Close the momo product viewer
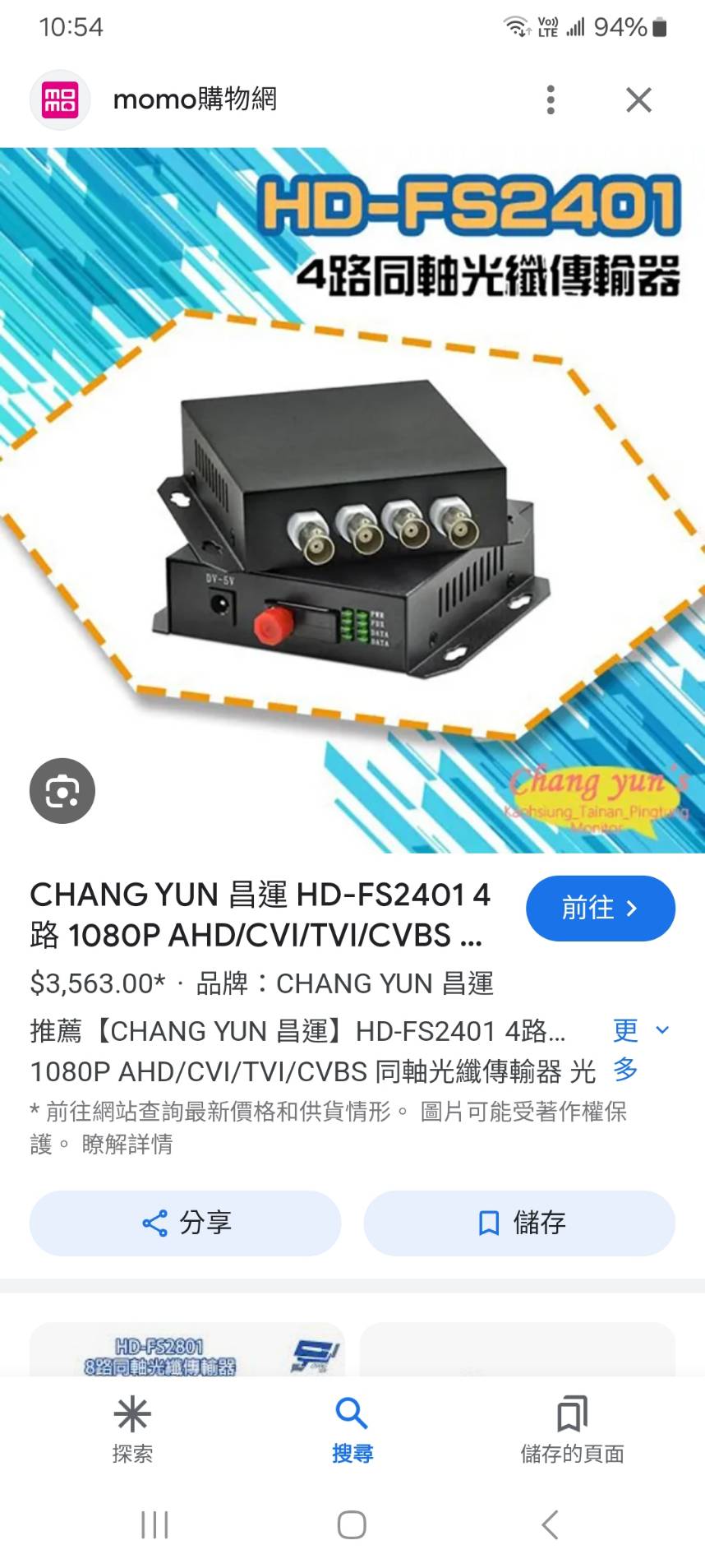The width and height of the screenshot is (705, 1568). (x=638, y=99)
